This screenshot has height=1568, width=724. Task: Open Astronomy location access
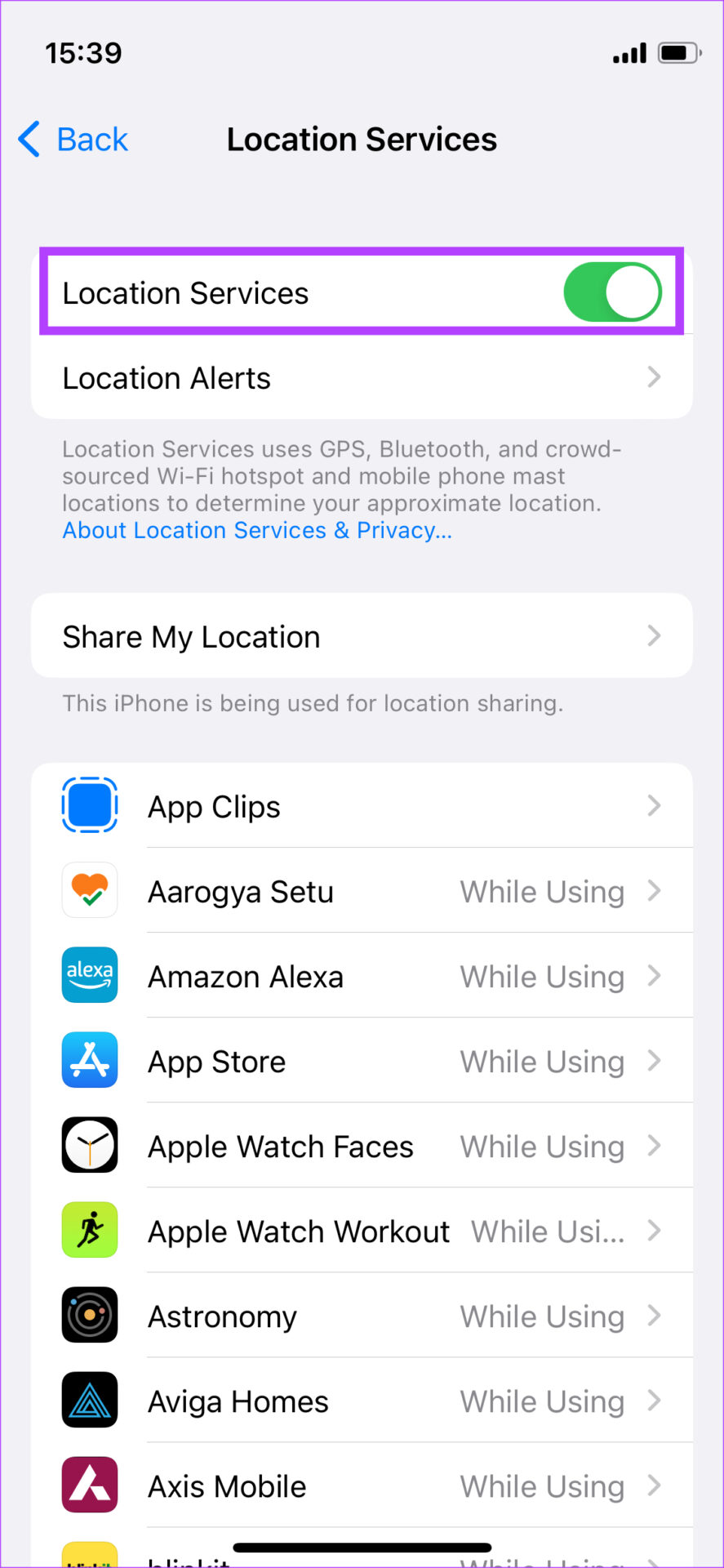point(362,1316)
